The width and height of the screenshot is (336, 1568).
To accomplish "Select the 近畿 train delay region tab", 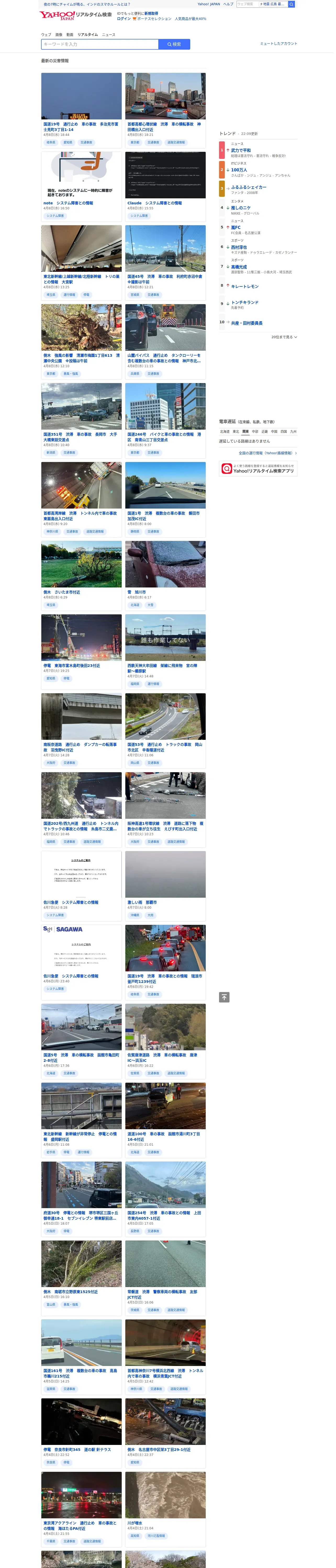I will coord(265,431).
